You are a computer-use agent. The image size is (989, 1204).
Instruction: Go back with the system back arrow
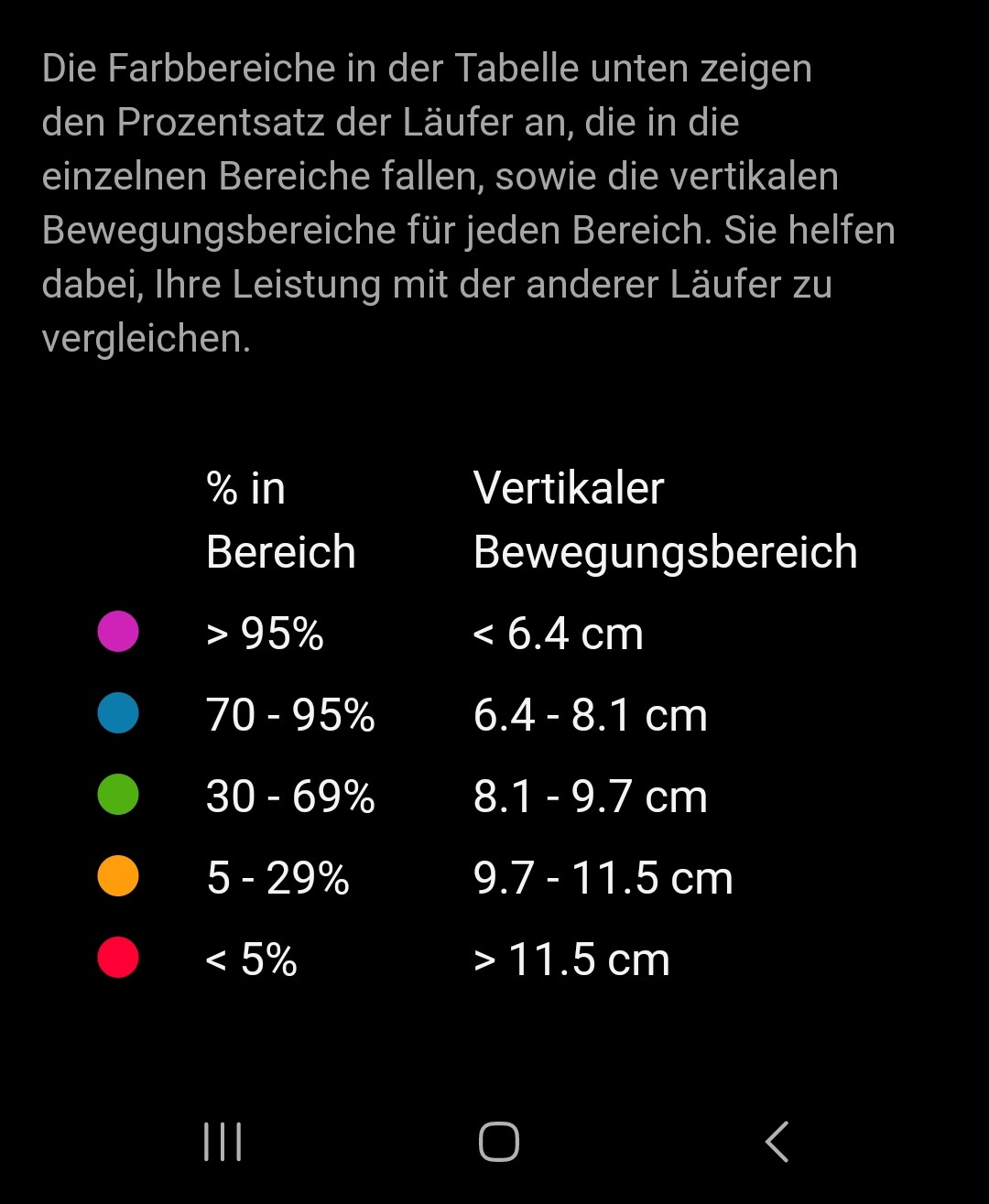click(777, 1142)
